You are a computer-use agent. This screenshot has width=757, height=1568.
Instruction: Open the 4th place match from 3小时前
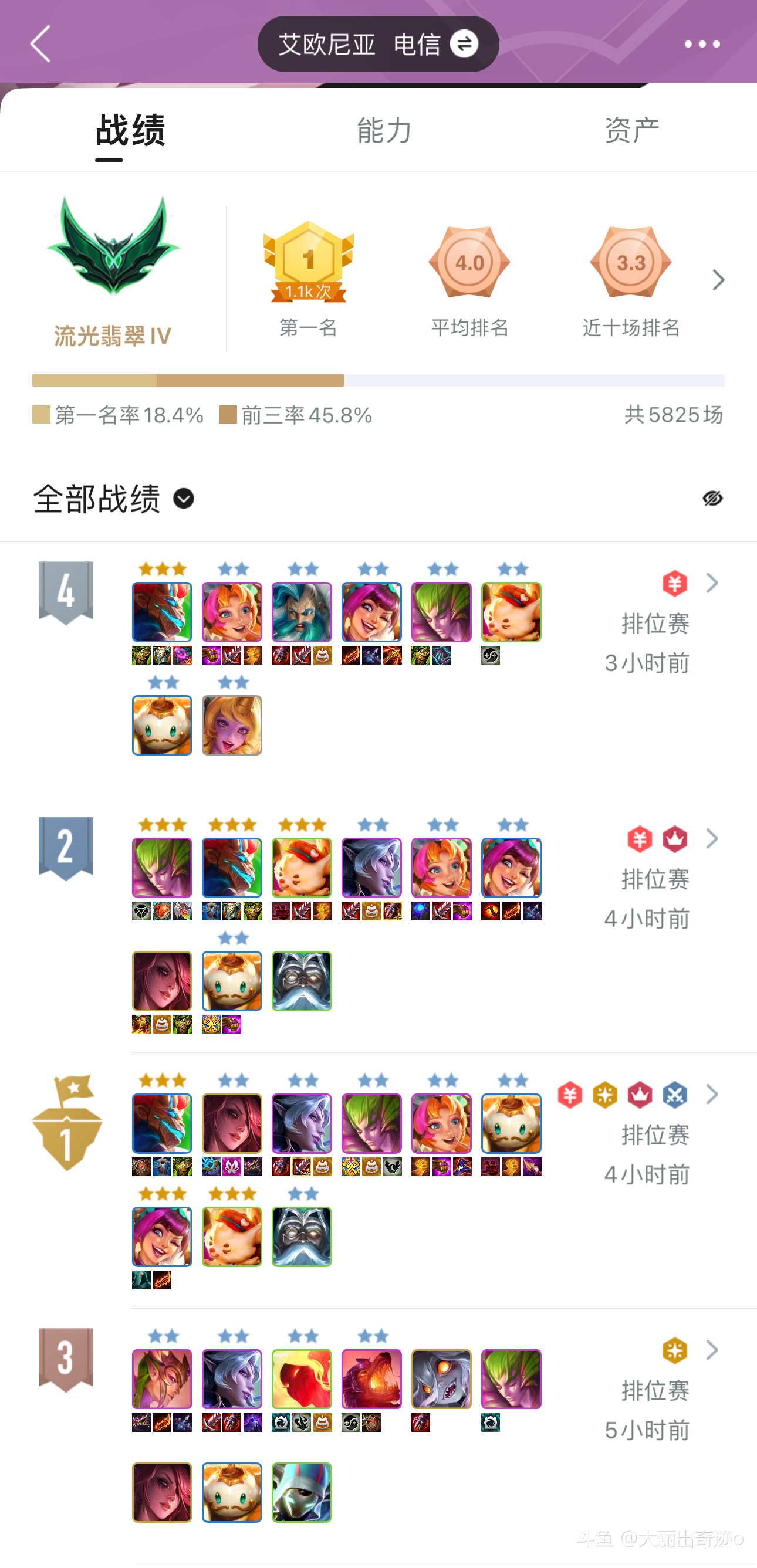coord(711,583)
